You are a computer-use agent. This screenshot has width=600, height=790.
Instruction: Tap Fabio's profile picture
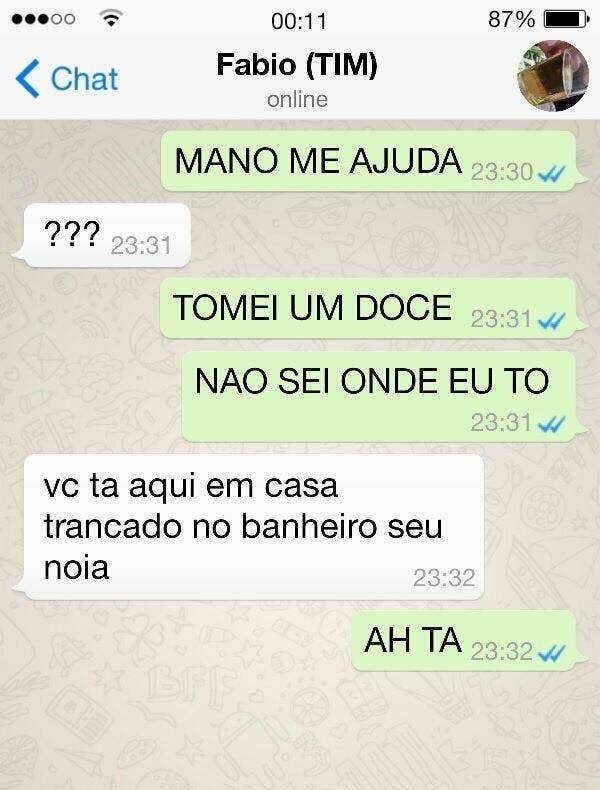pos(552,76)
